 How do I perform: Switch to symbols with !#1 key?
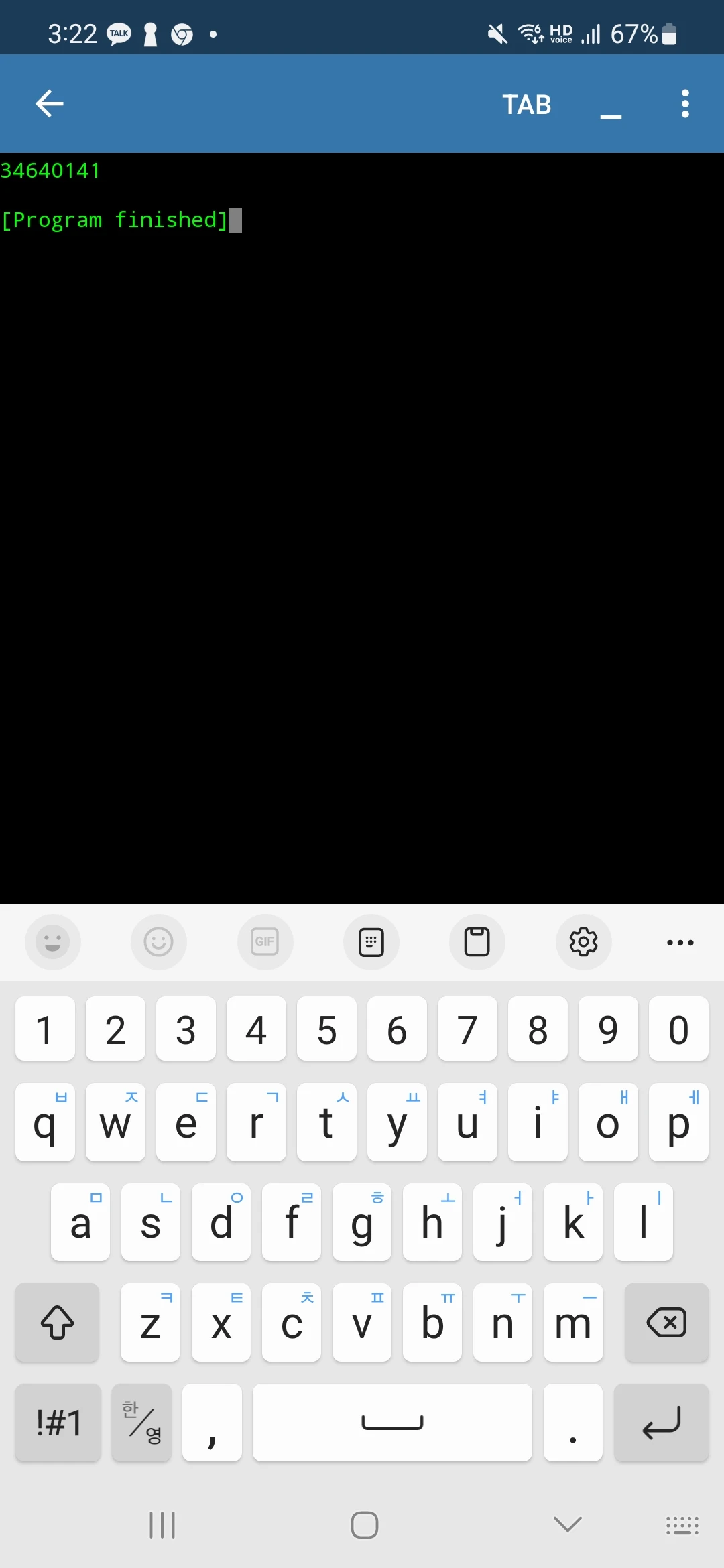(x=58, y=1423)
